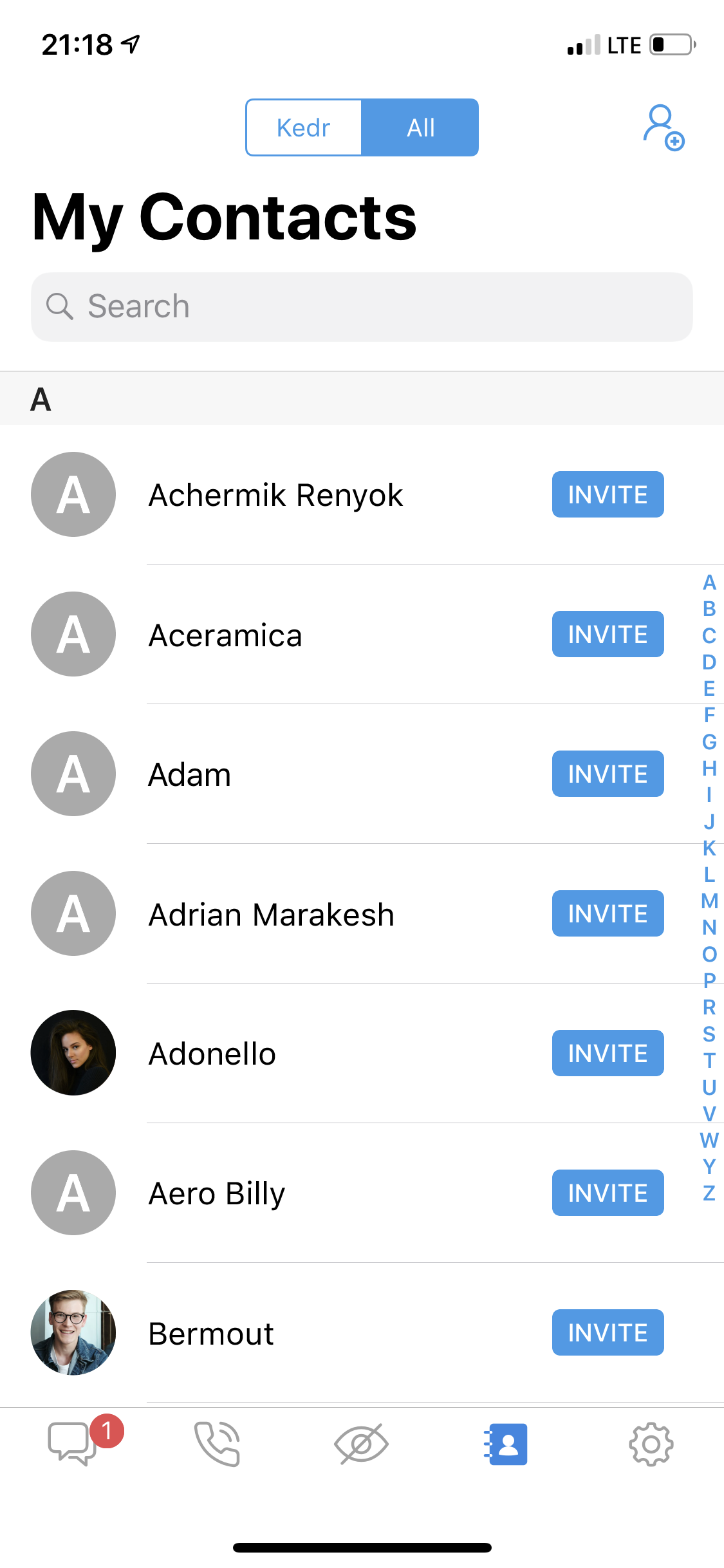Tap the contacts Search field

coord(362,307)
